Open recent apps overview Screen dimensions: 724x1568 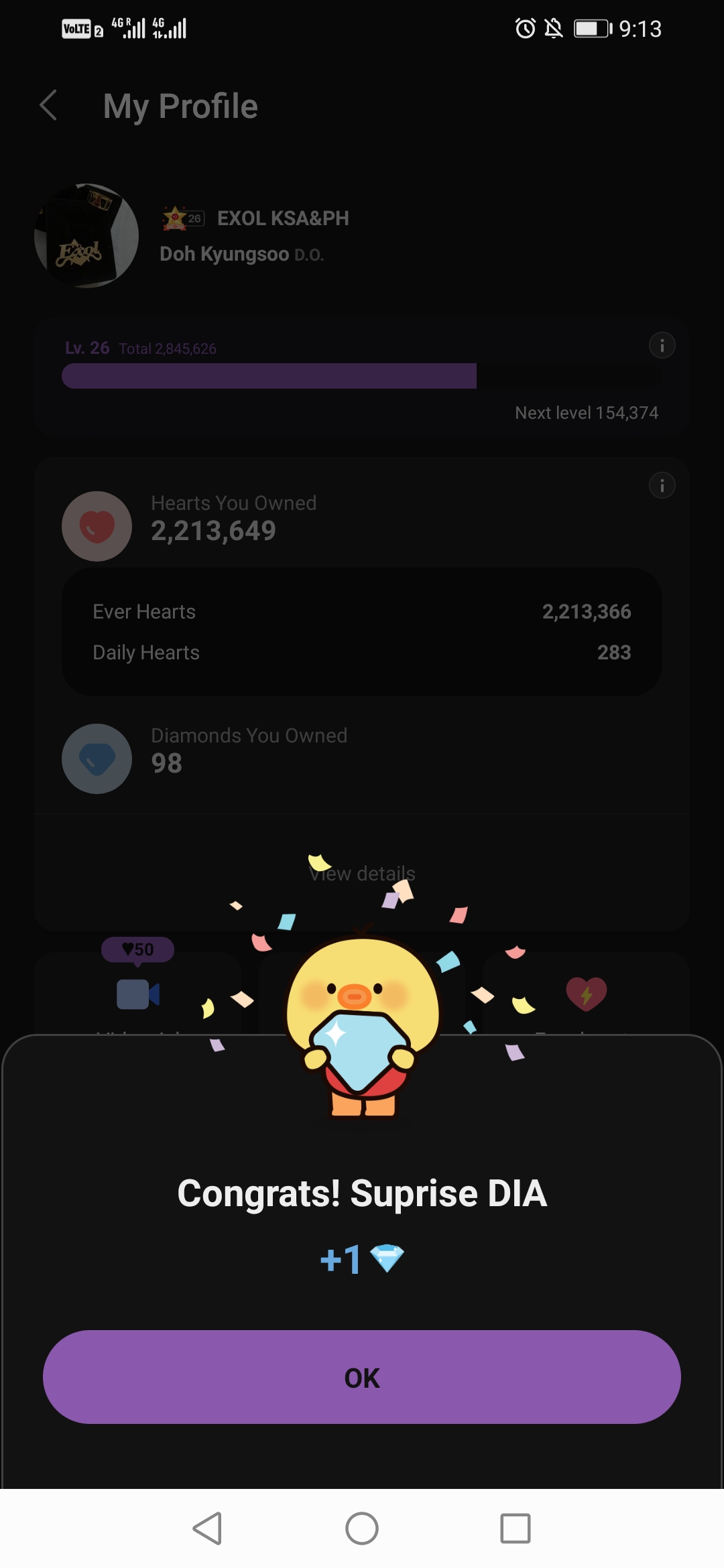click(x=516, y=1528)
